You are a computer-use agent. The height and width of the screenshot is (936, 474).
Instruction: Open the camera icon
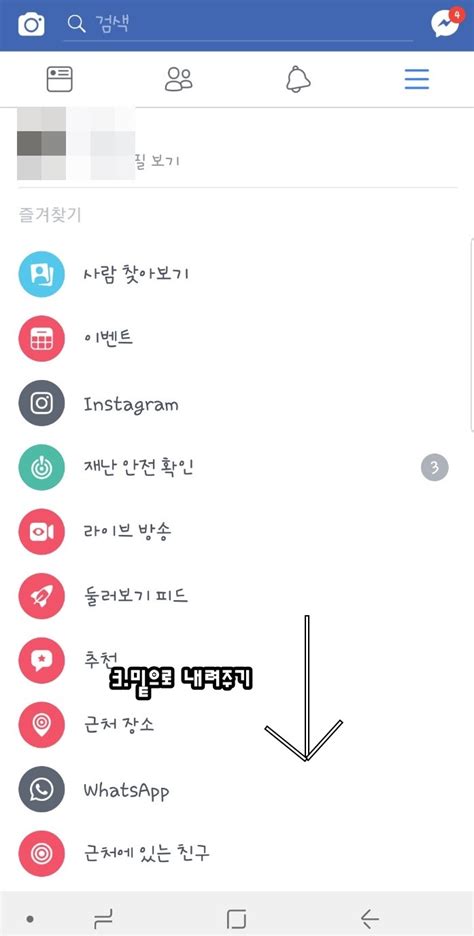click(31, 24)
